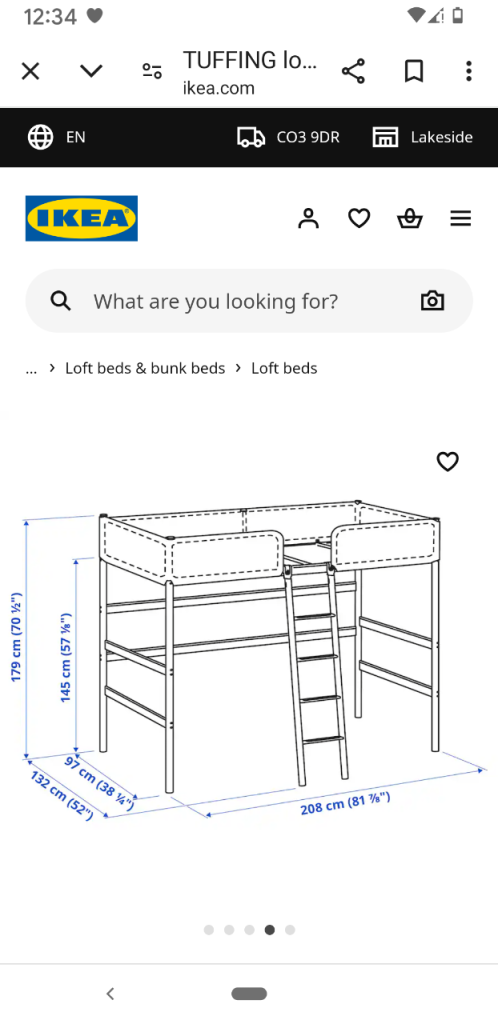
Task: Tap the 'What are you looking for?' search field
Action: click(249, 301)
